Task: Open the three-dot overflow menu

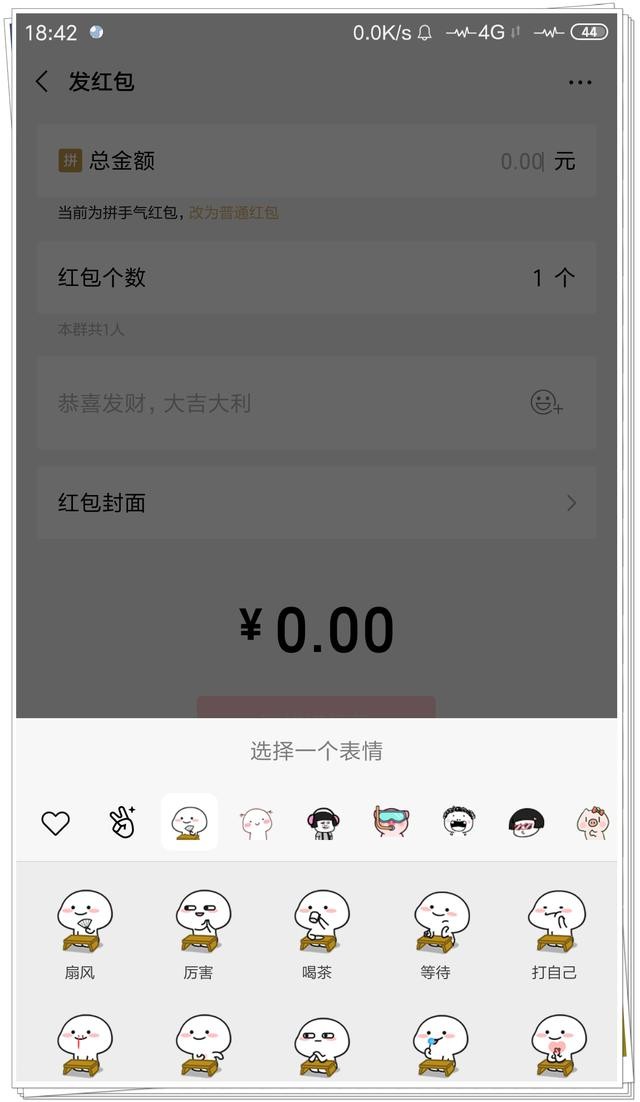Action: (x=580, y=82)
